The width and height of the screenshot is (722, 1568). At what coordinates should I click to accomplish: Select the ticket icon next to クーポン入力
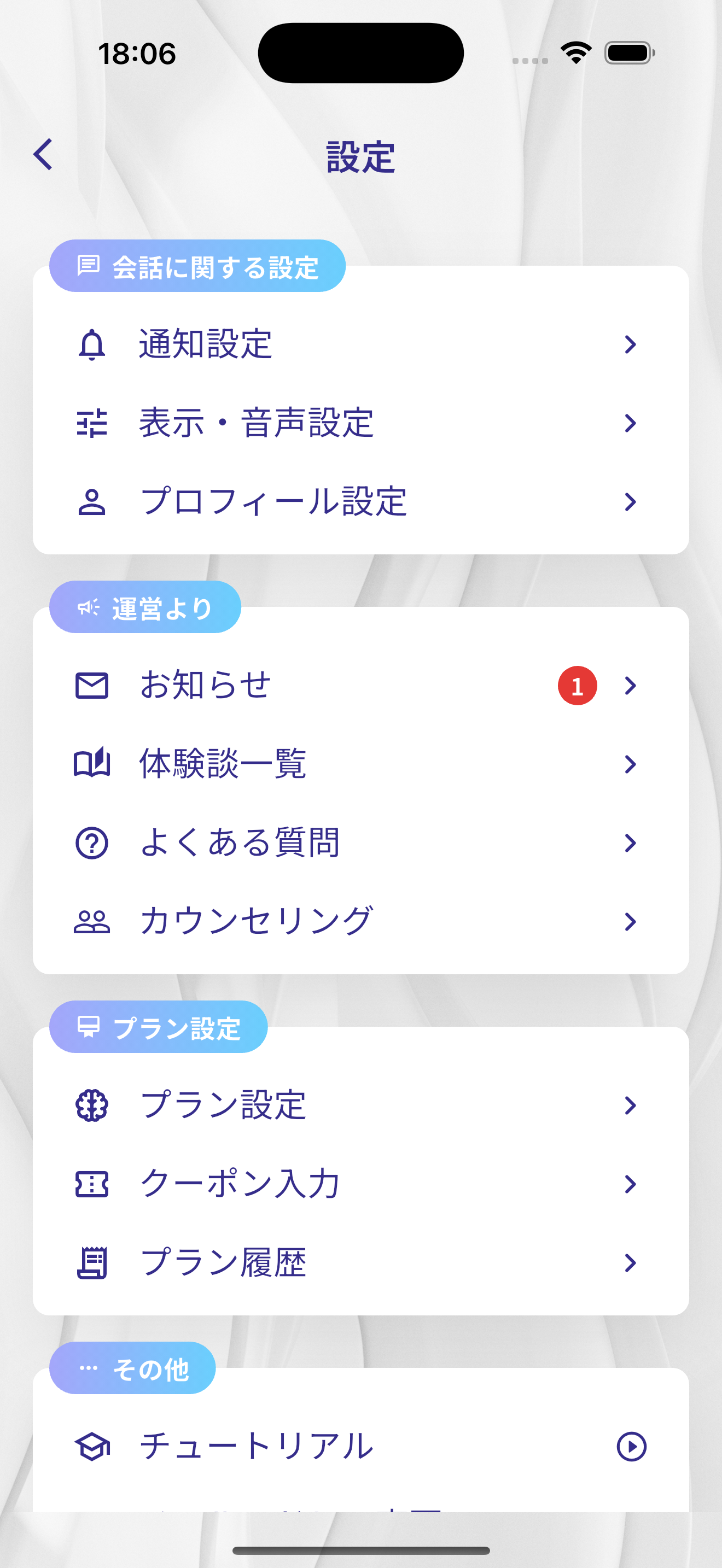(92, 1183)
